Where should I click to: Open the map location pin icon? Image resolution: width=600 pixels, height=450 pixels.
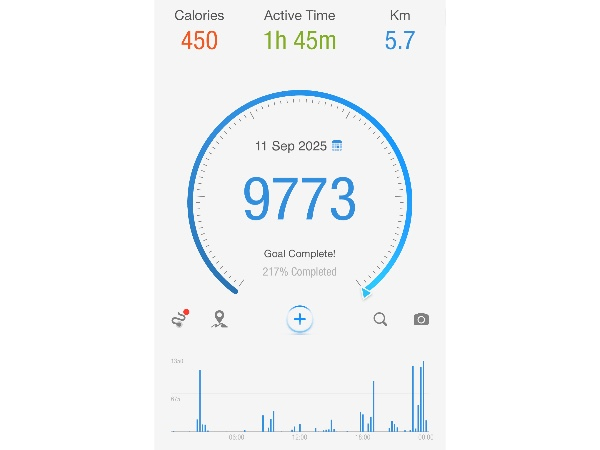click(219, 320)
